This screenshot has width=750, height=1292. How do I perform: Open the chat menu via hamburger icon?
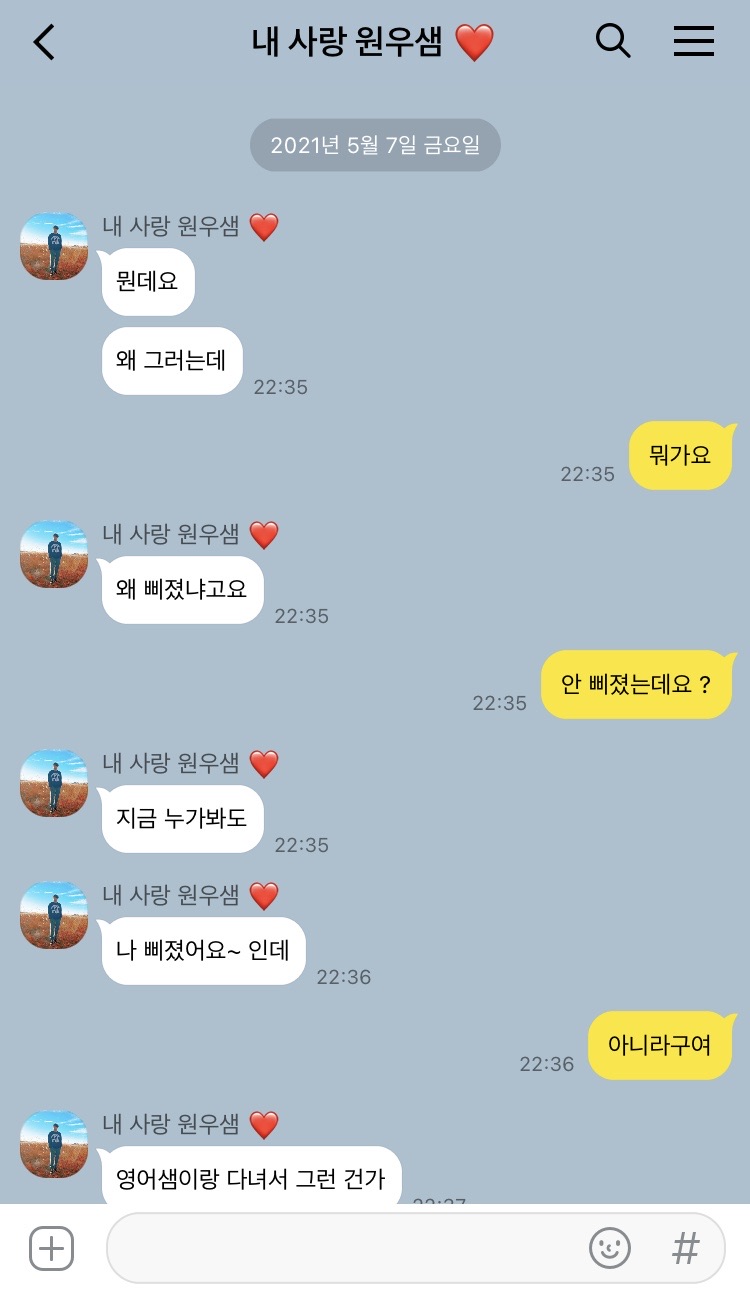click(x=693, y=42)
